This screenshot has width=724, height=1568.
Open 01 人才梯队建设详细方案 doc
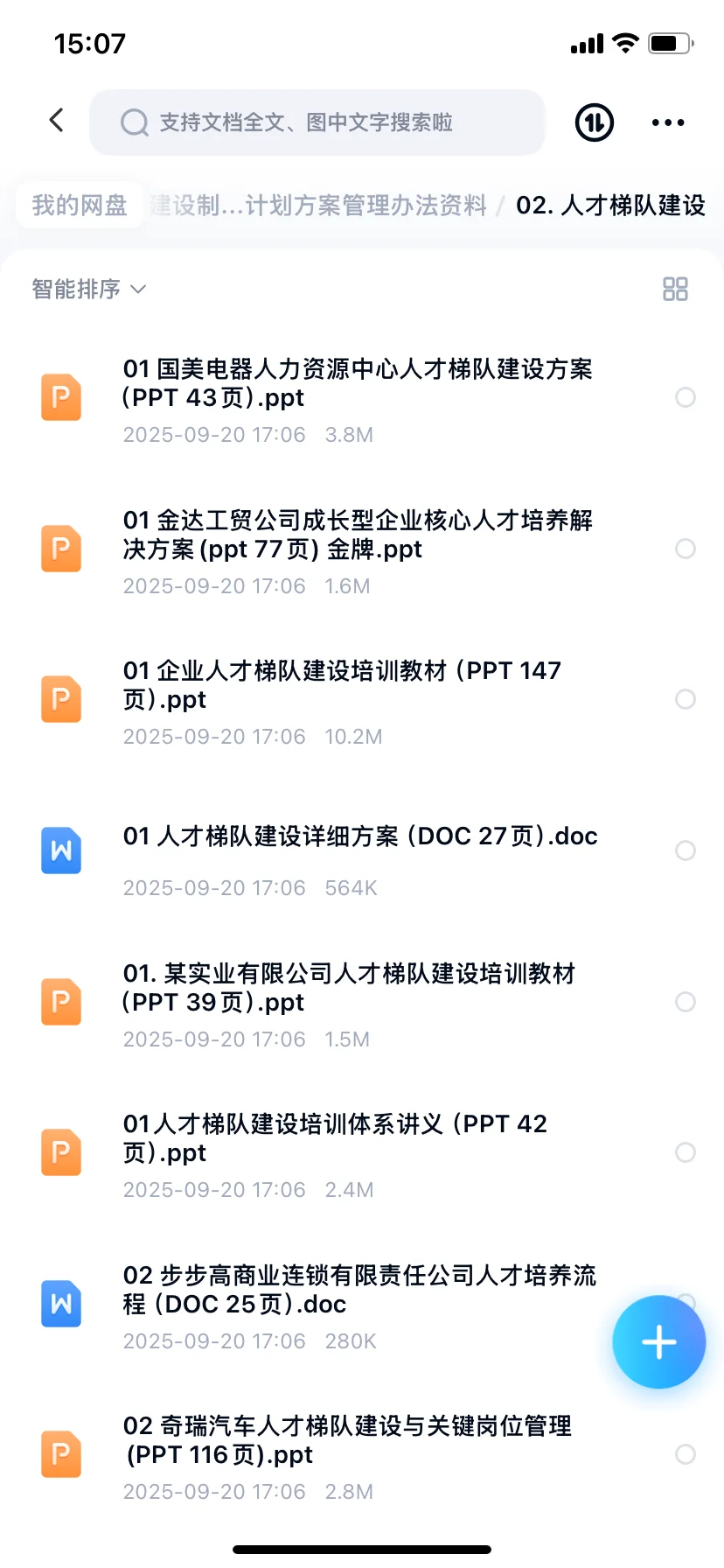[x=359, y=836]
